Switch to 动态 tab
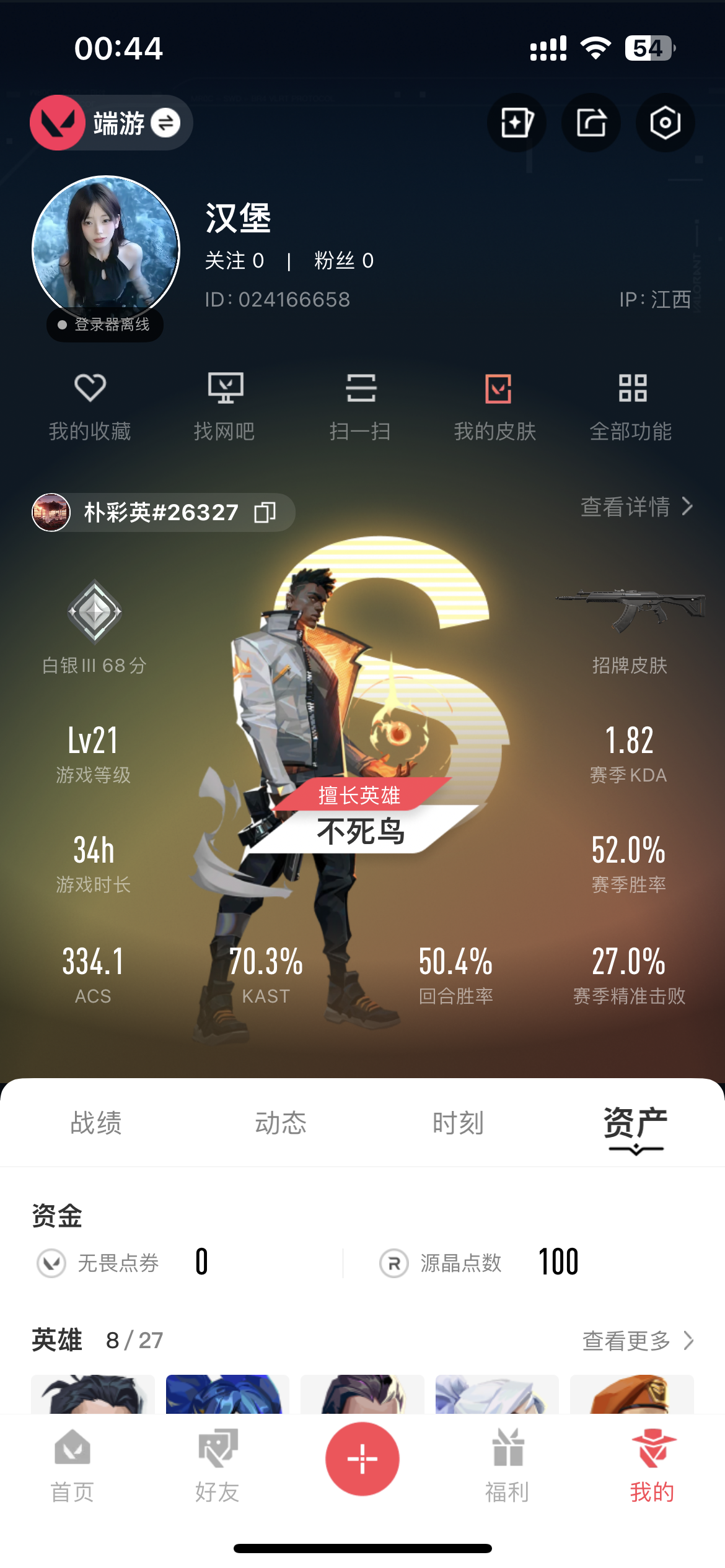The image size is (725, 1568). click(x=281, y=1123)
